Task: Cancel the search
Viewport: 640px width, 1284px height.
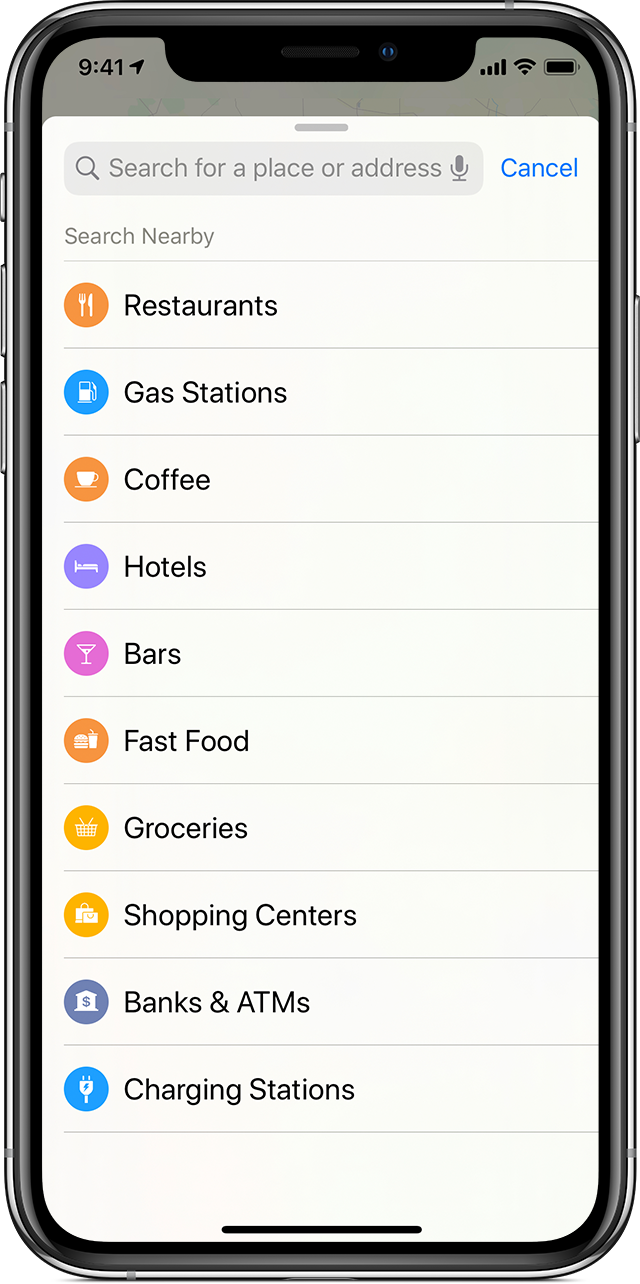Action: (x=539, y=168)
